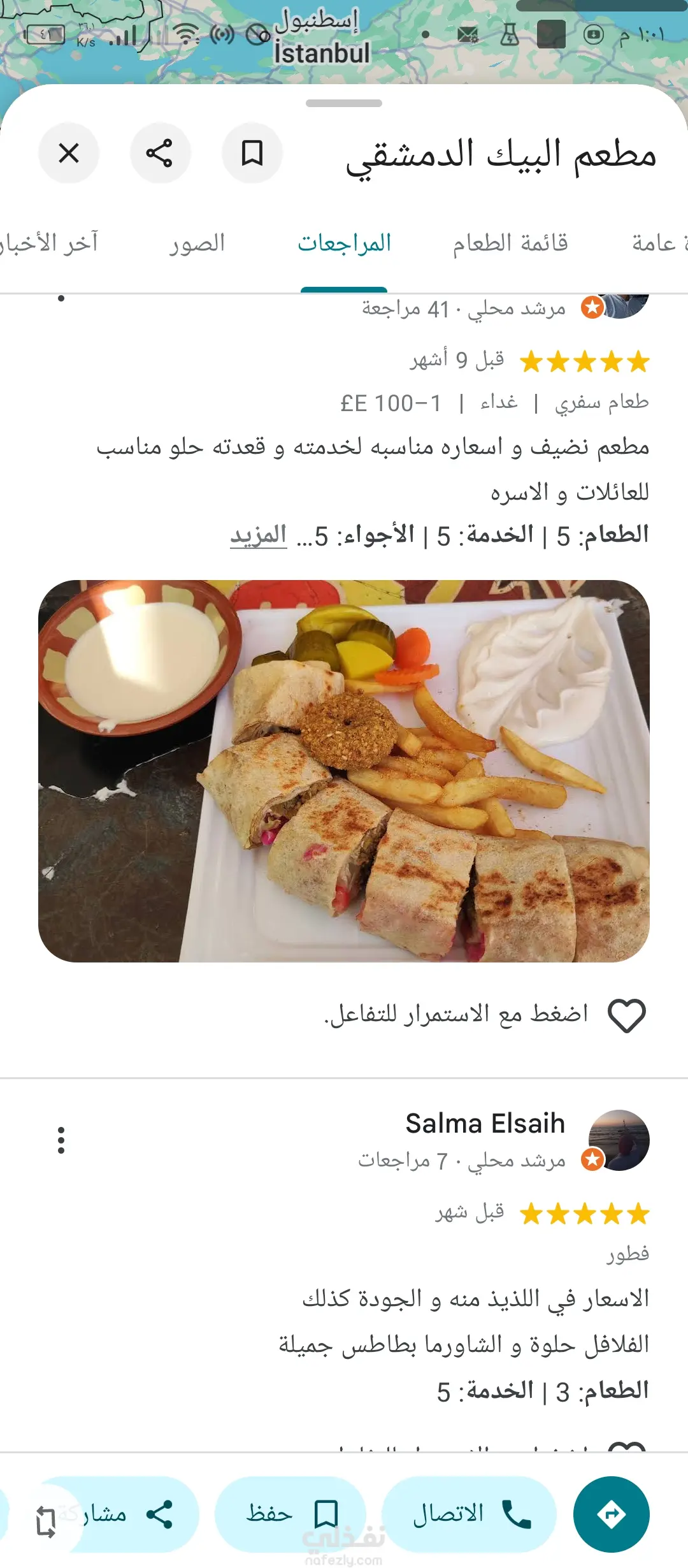Open the food photo in the review
This screenshot has height=1568, width=688.
[x=344, y=771]
